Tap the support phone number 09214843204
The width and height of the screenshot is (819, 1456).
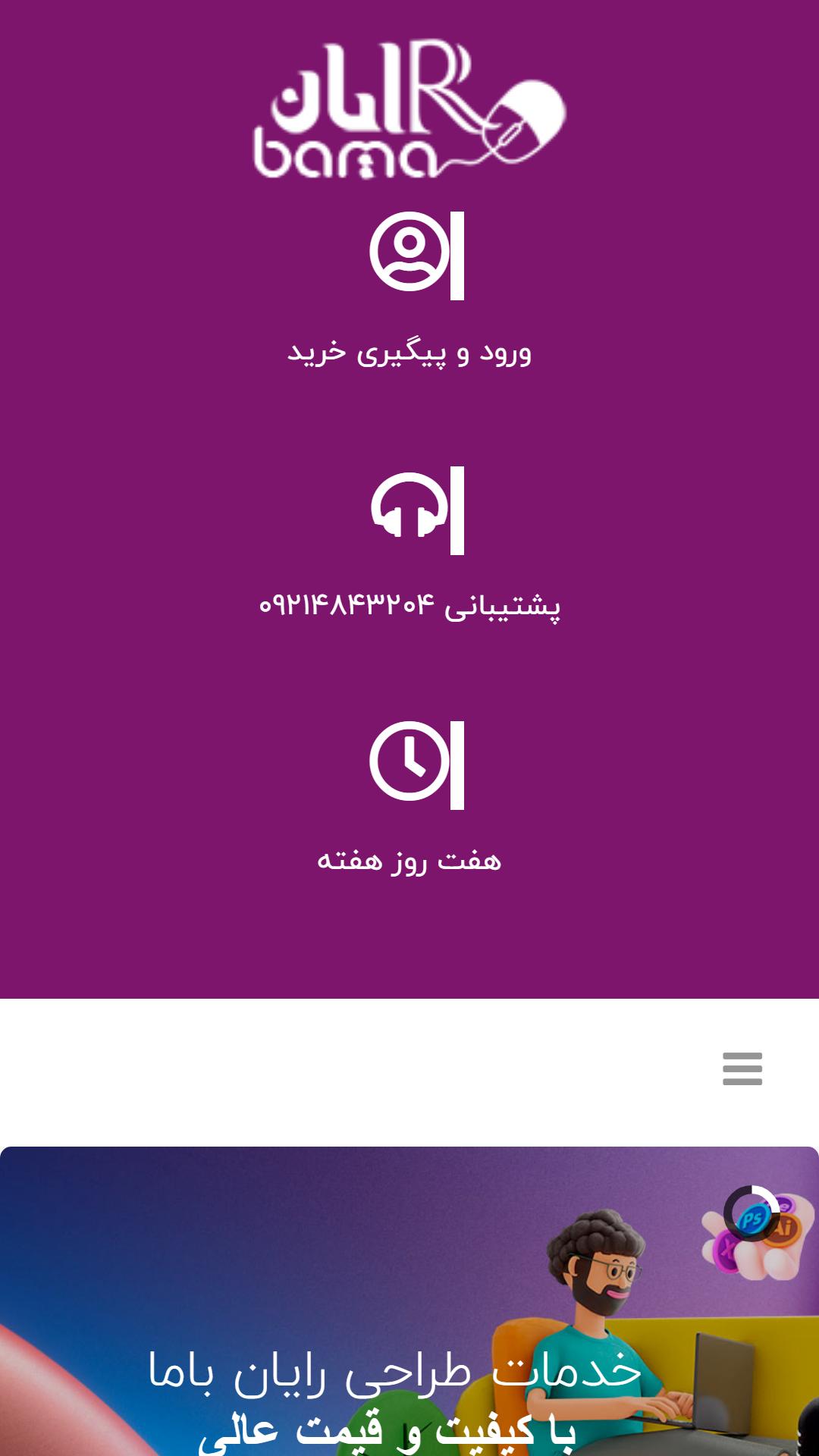[409, 606]
